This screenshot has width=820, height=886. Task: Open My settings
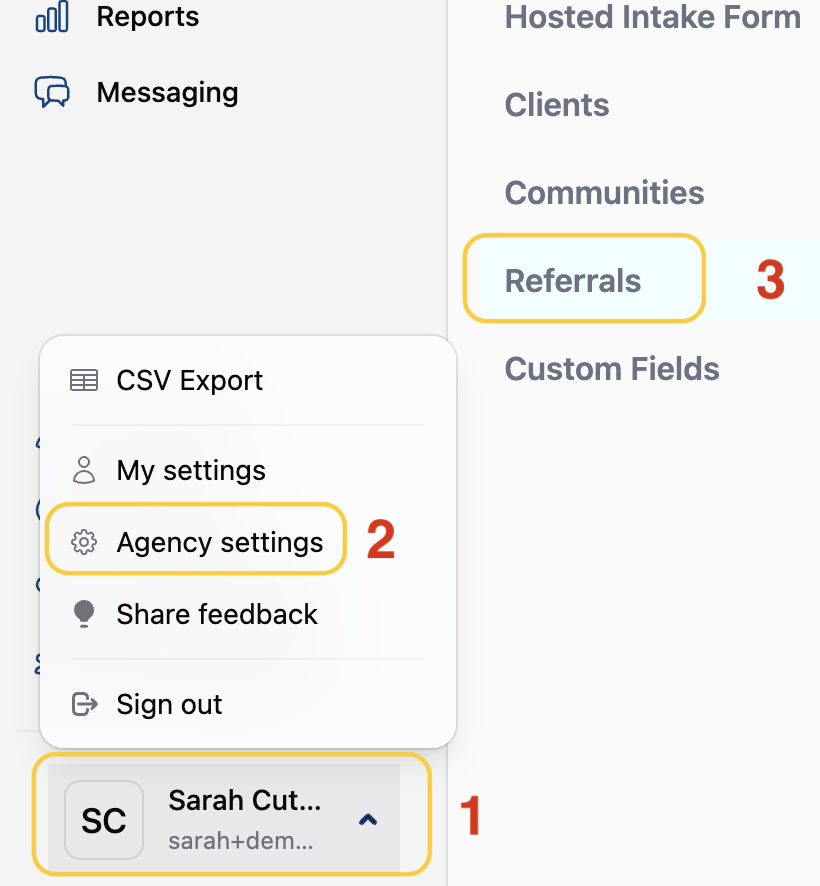pos(190,471)
